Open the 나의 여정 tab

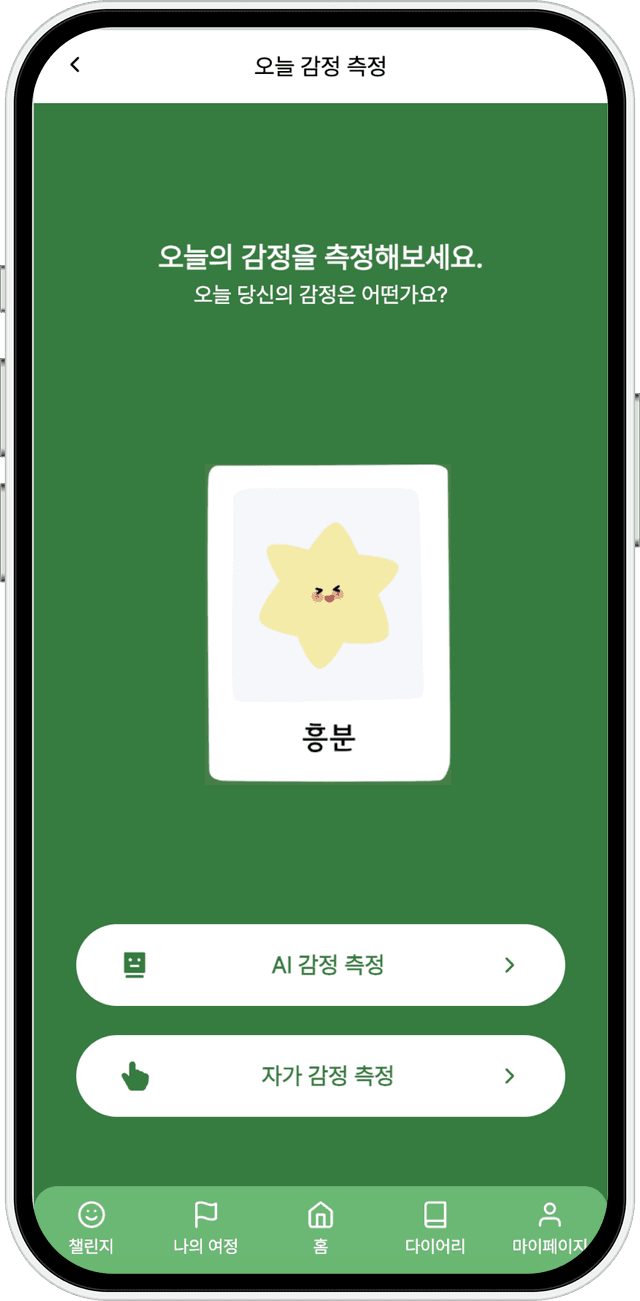pyautogui.click(x=205, y=1227)
